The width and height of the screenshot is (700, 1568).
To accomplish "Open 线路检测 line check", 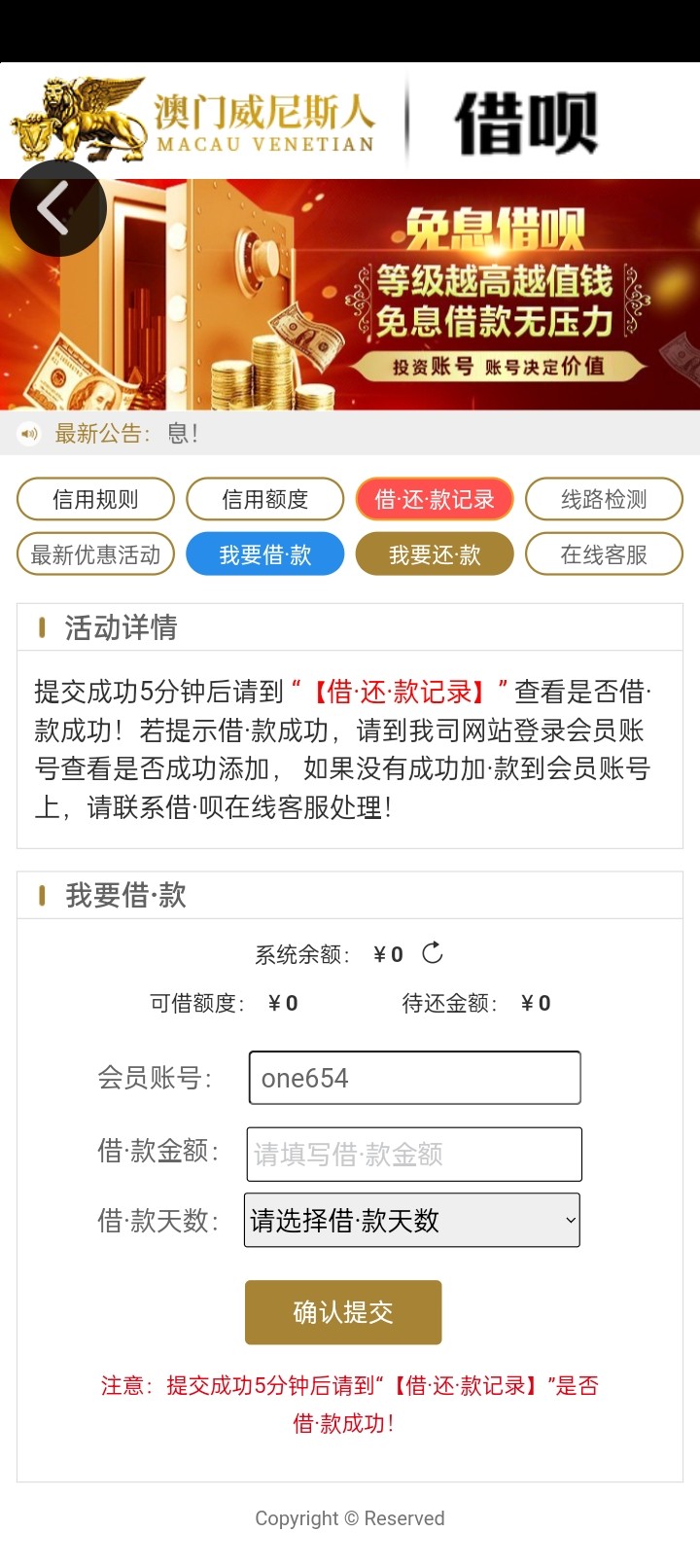I will [x=604, y=499].
